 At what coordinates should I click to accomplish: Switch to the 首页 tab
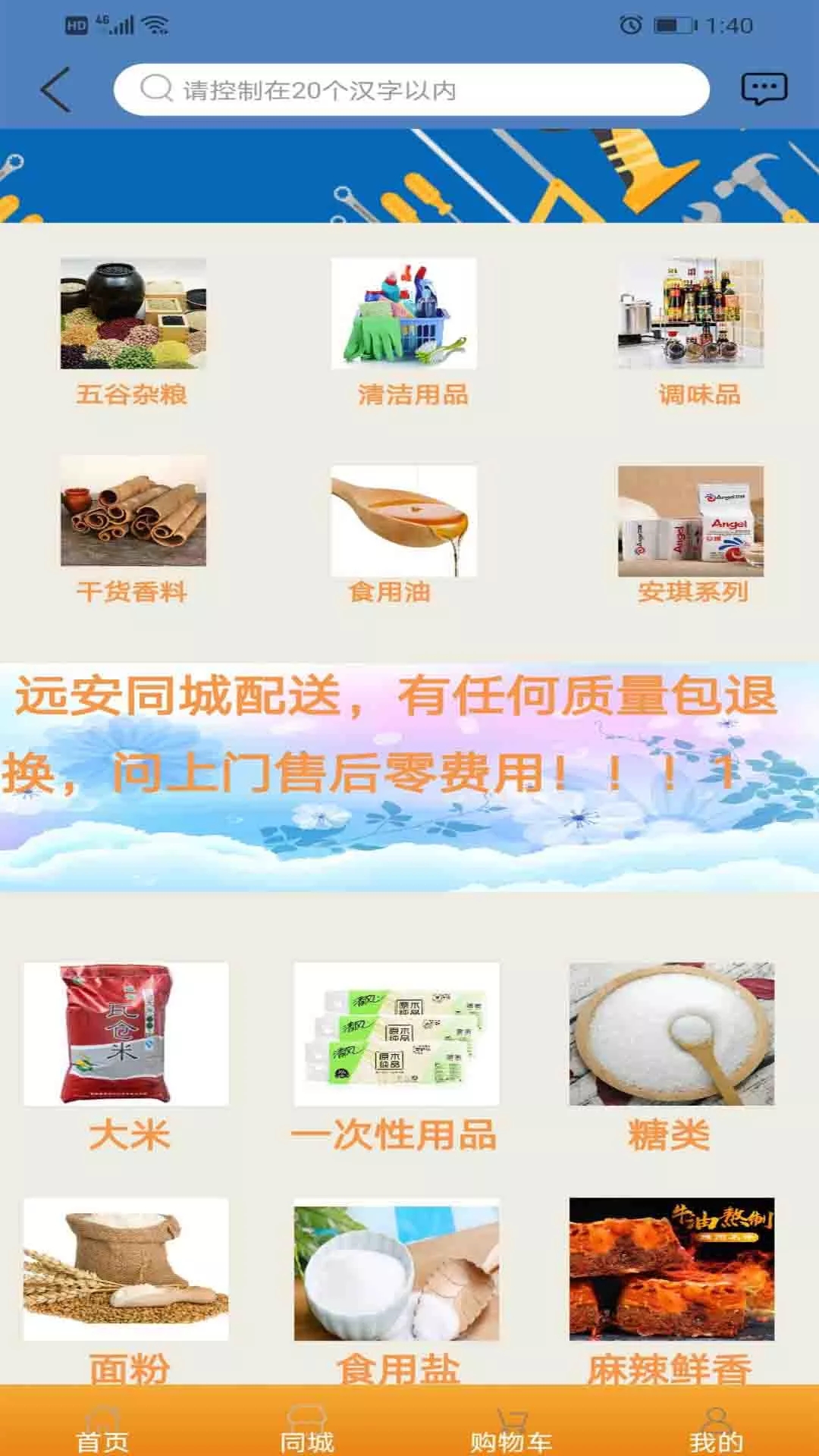[102, 1430]
